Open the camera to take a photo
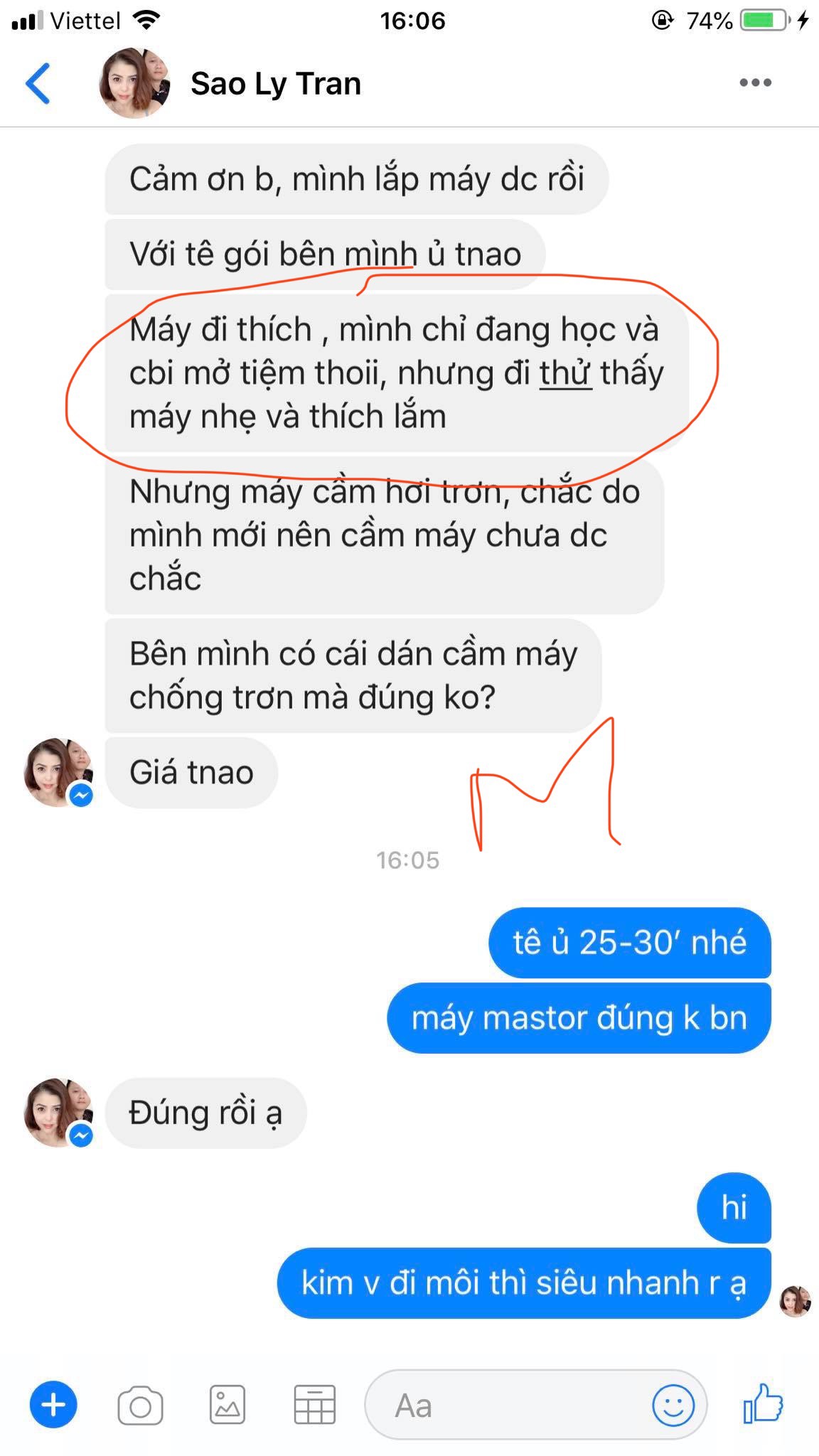Screen dimensions: 819x1456 click(140, 1406)
